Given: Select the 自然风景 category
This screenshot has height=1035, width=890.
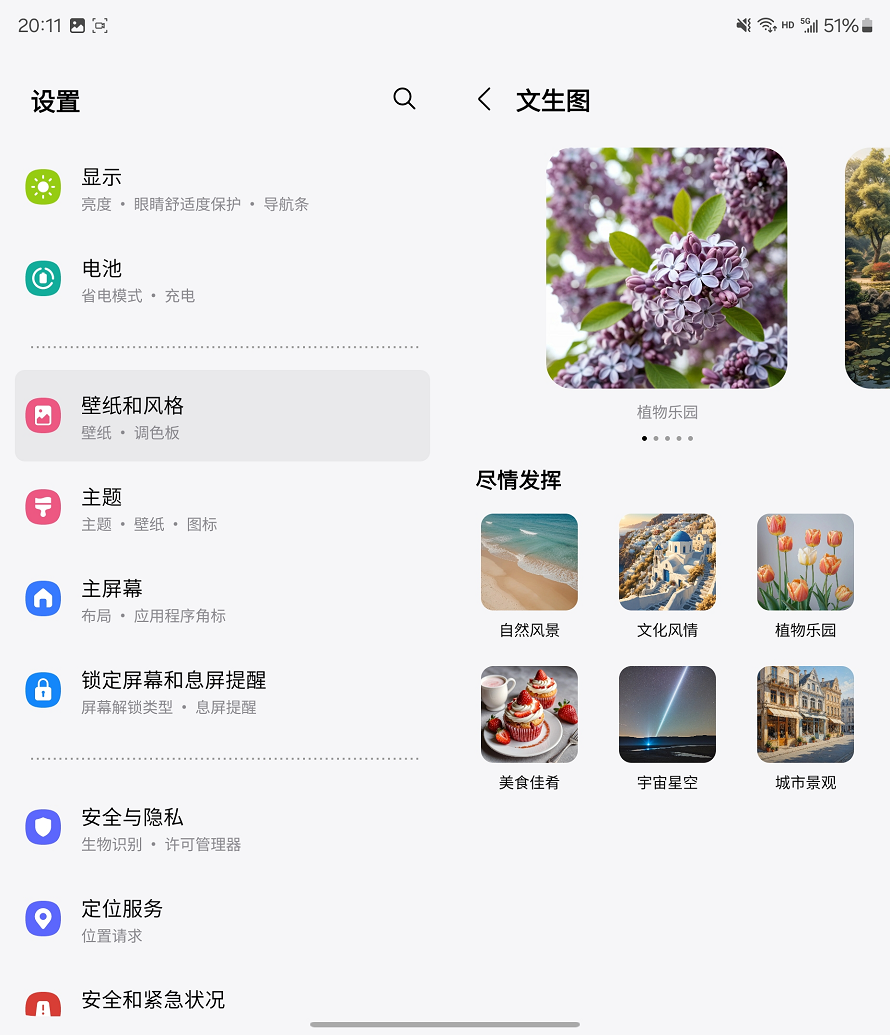Looking at the screenshot, I should (529, 562).
